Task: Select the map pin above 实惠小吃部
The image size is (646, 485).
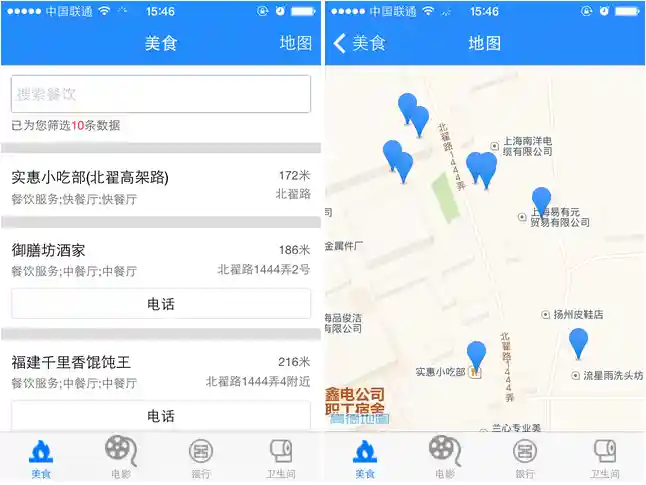Action: [477, 355]
